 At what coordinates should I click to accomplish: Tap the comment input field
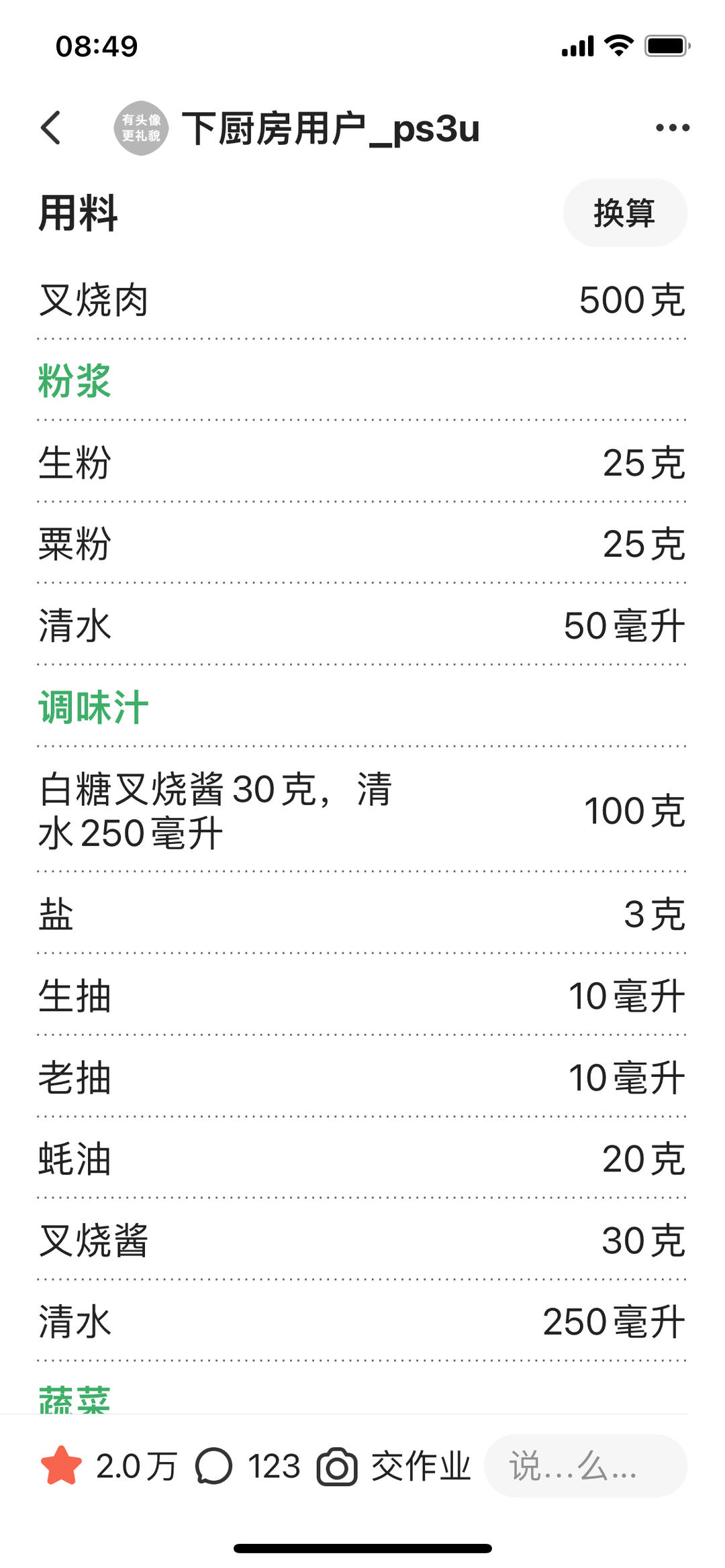click(585, 1466)
